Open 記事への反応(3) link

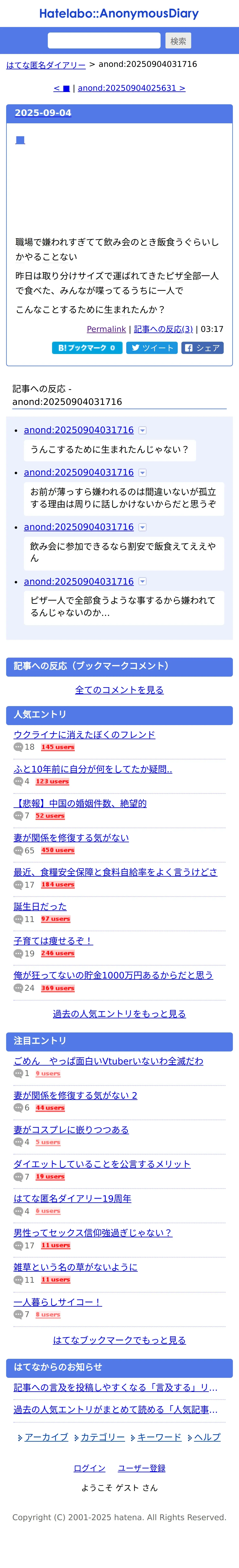coord(163,329)
